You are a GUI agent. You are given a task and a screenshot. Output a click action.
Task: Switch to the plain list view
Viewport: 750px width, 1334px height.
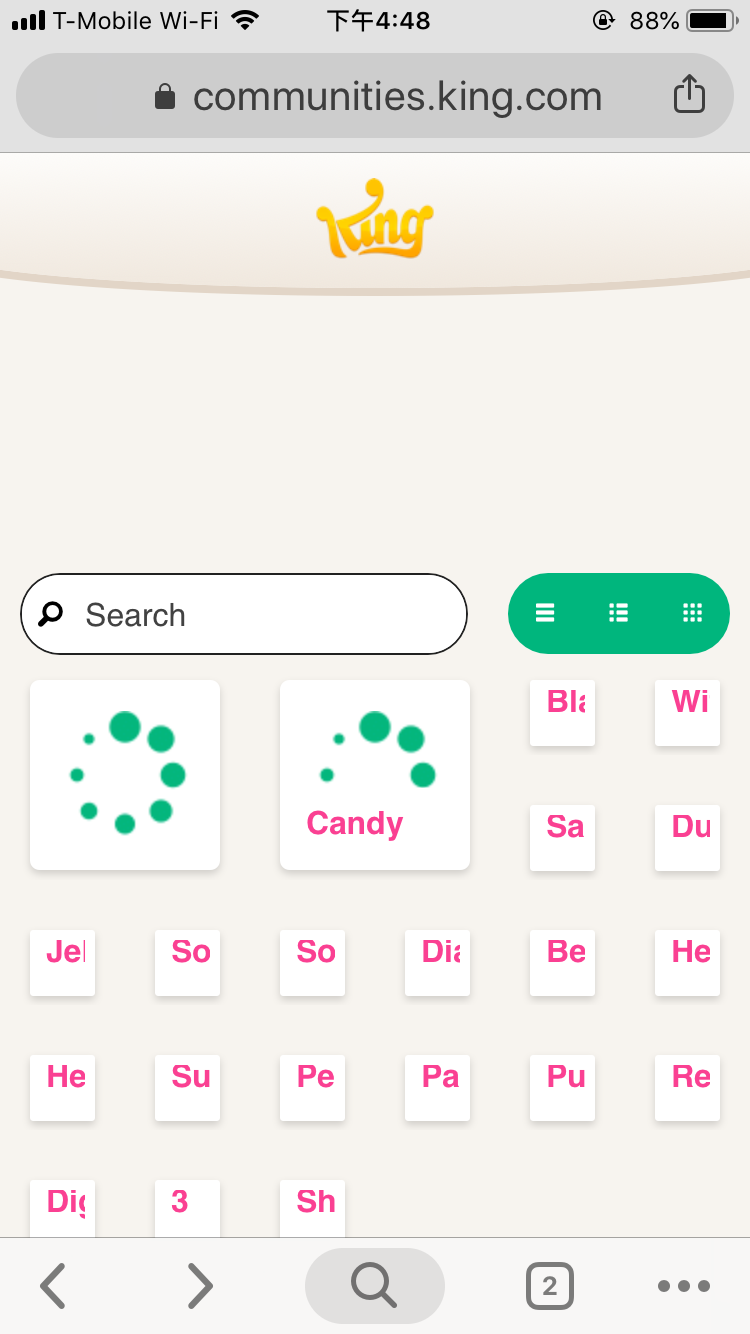coord(545,613)
